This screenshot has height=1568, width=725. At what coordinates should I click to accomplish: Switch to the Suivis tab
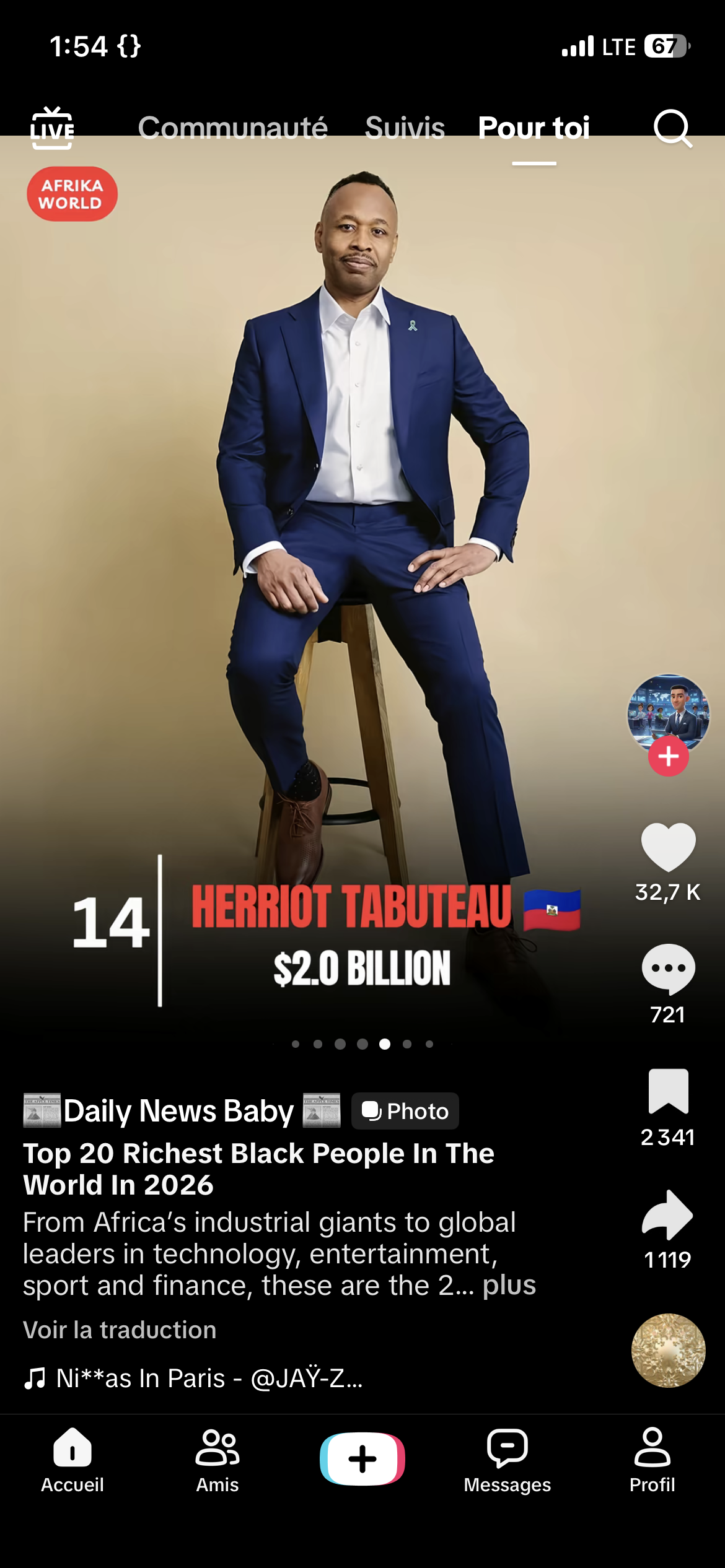tap(405, 128)
